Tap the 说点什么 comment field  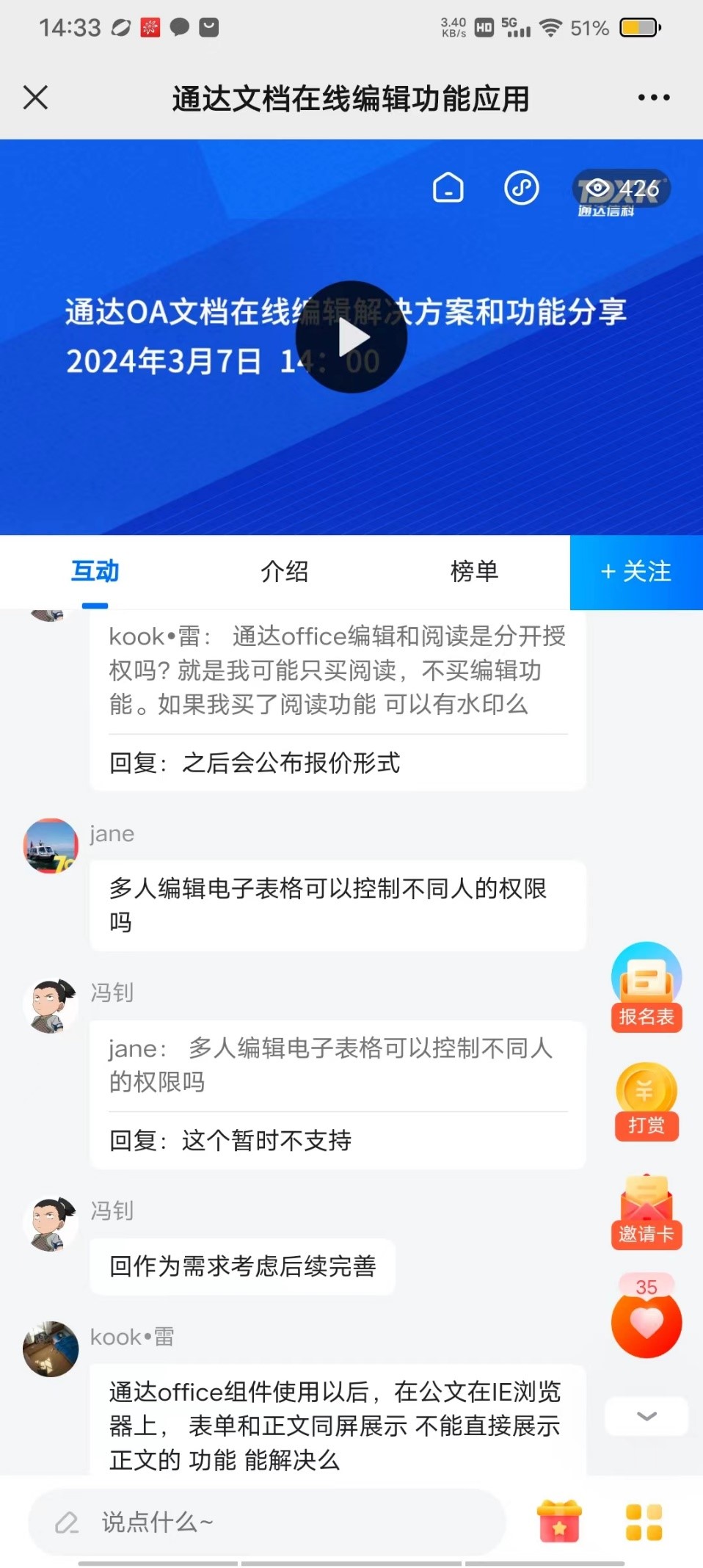click(267, 1522)
